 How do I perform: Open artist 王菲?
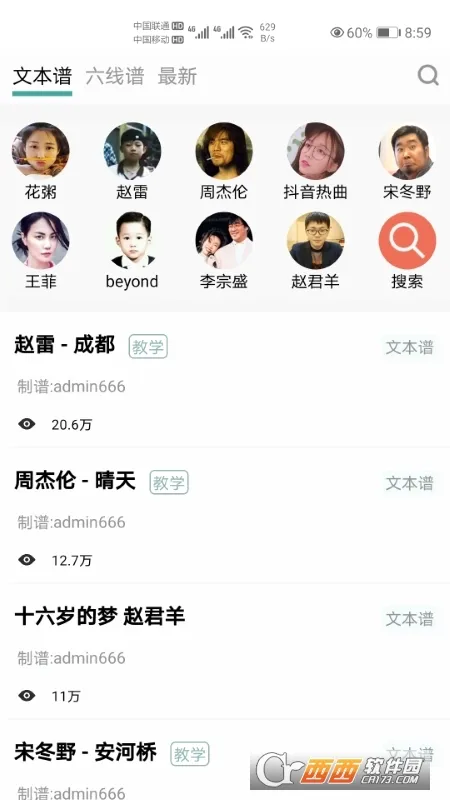(41, 251)
